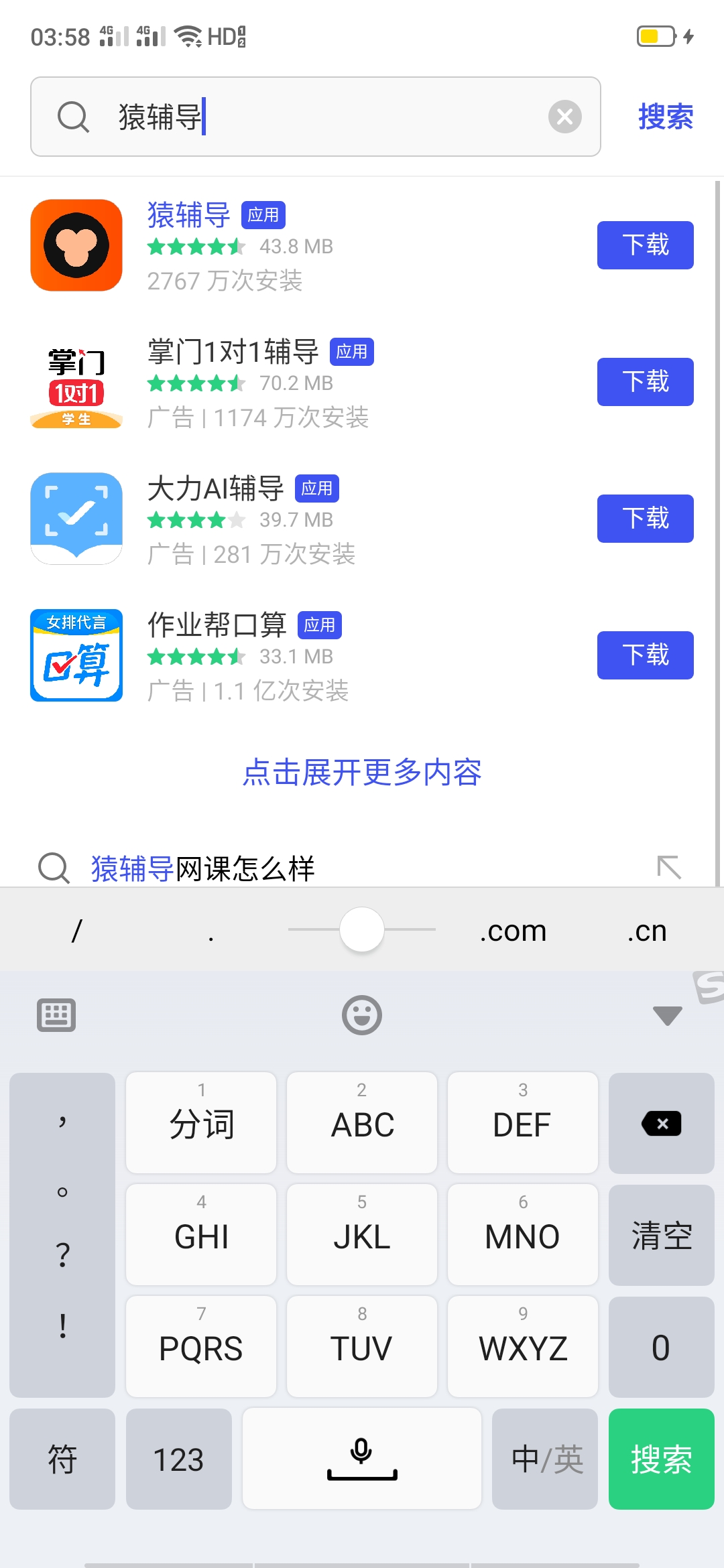Screen dimensions: 724x1568
Task: Tap the blue 搜索 button beside search box
Action: pos(665,117)
